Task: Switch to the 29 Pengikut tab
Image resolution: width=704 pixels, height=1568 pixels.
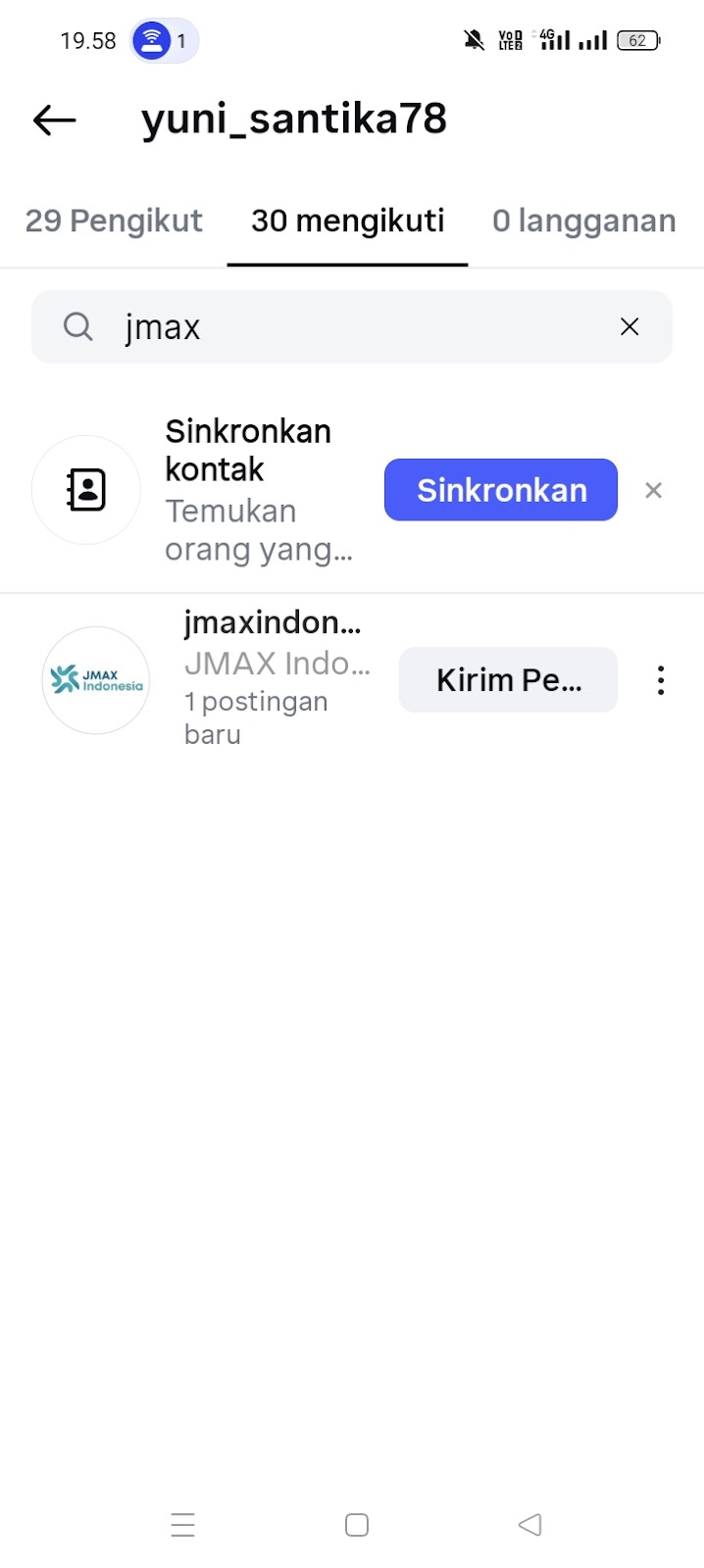Action: (x=114, y=221)
